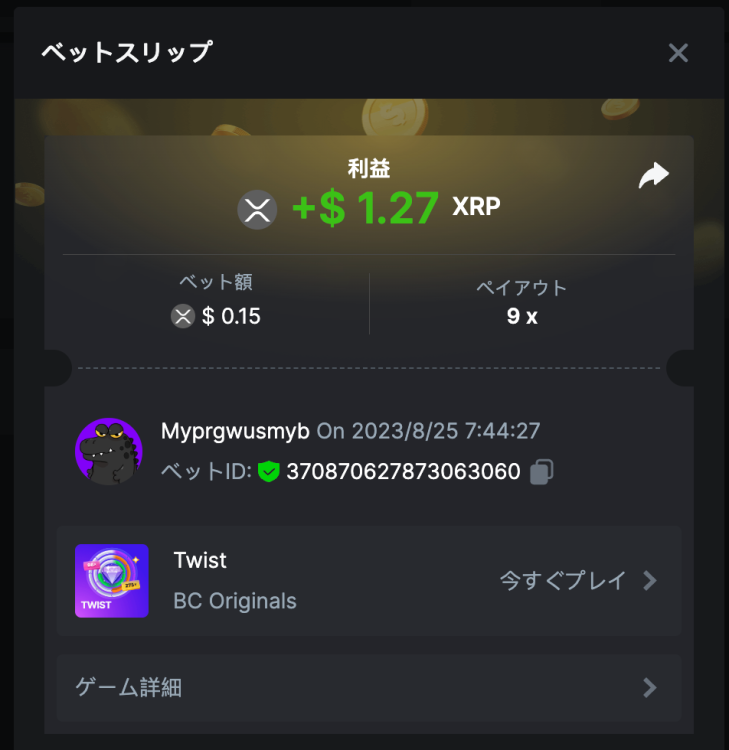The height and width of the screenshot is (750, 729).
Task: Open Myprgwusmyb's profile avatar
Action: pyautogui.click(x=109, y=451)
